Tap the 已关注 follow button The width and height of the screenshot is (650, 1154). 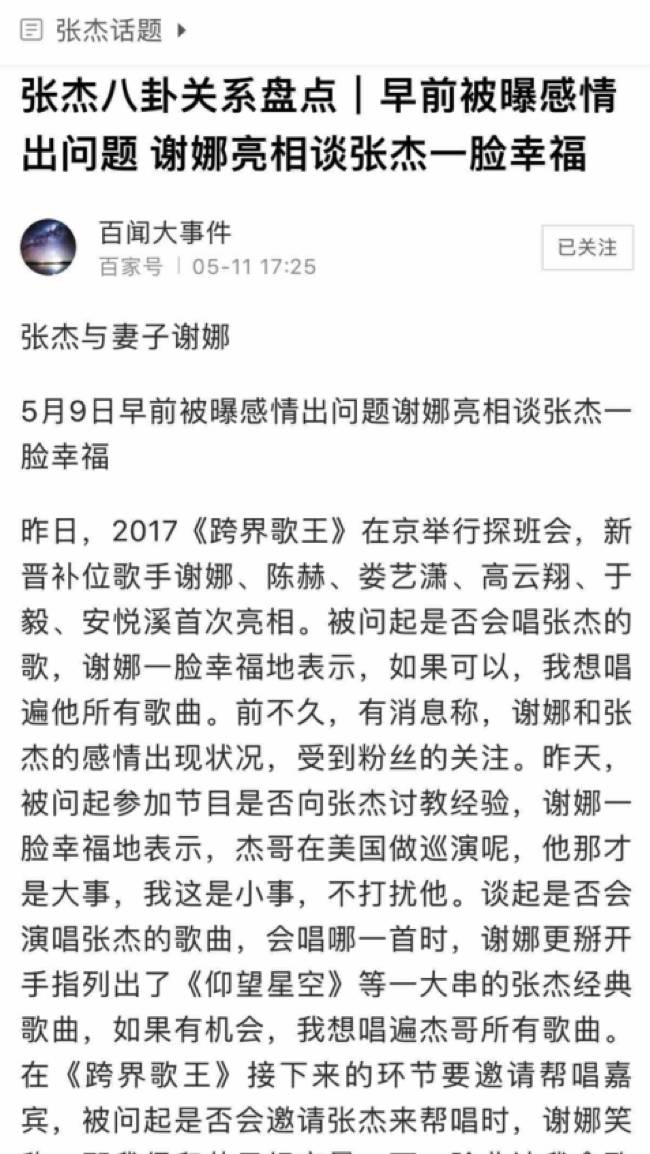[x=587, y=247]
